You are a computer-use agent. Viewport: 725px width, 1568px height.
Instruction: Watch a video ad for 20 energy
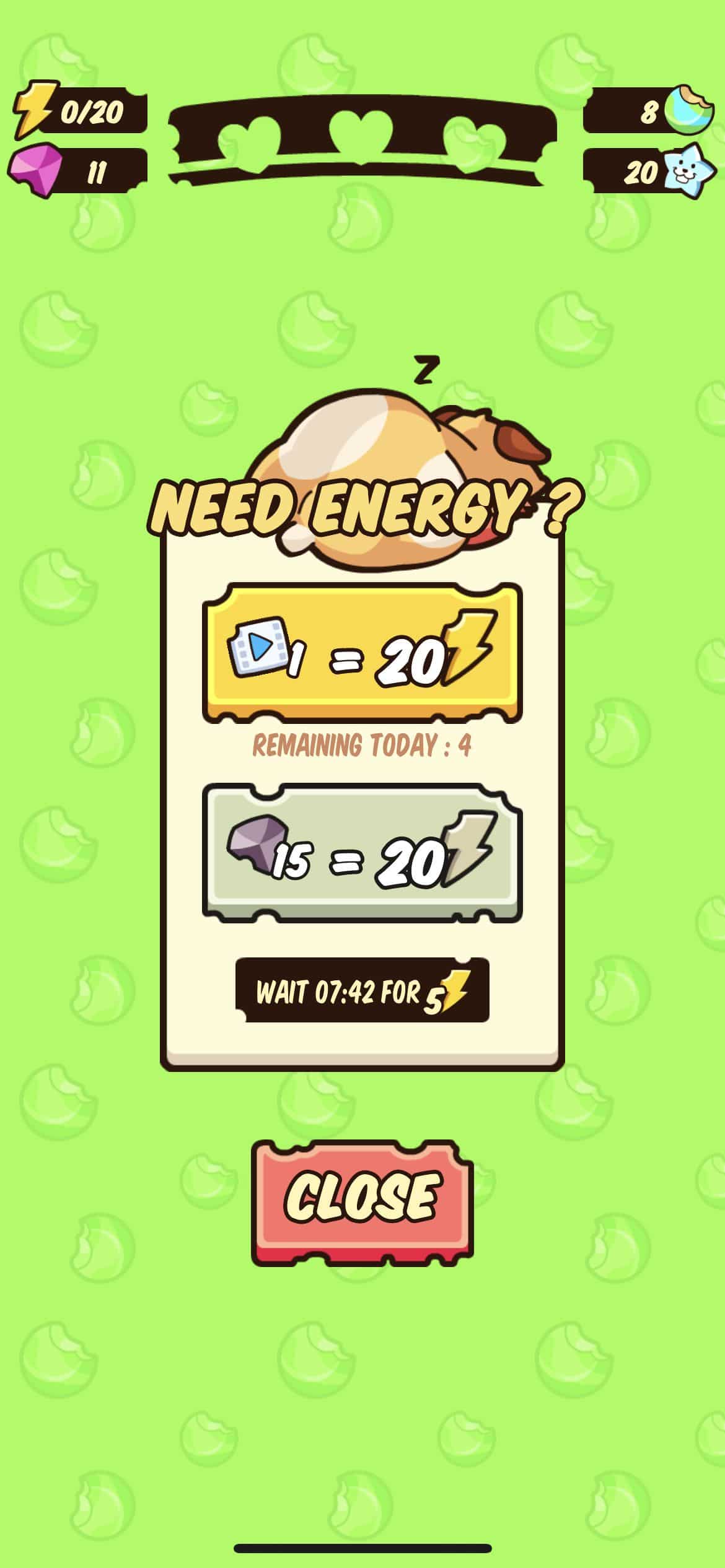pos(362,653)
